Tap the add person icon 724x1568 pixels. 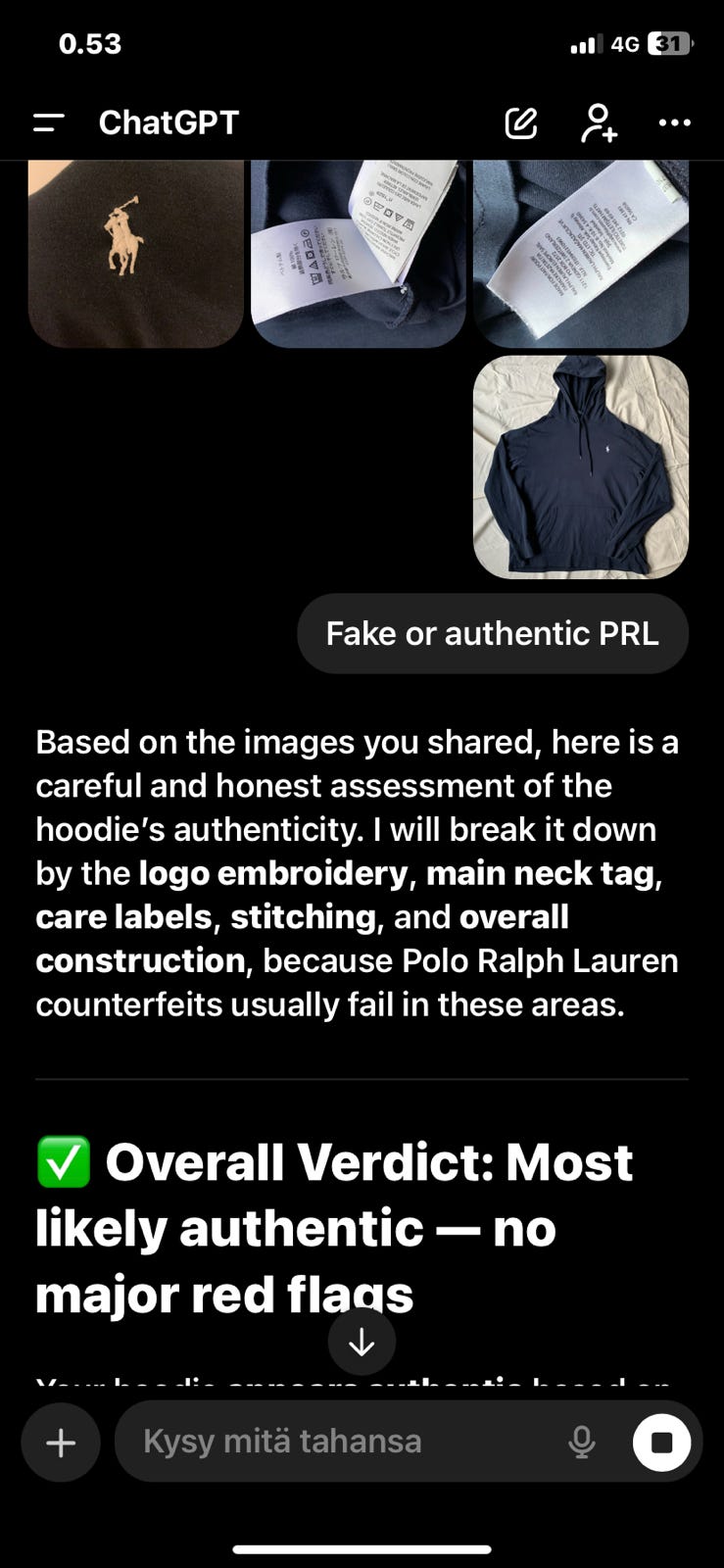(598, 122)
